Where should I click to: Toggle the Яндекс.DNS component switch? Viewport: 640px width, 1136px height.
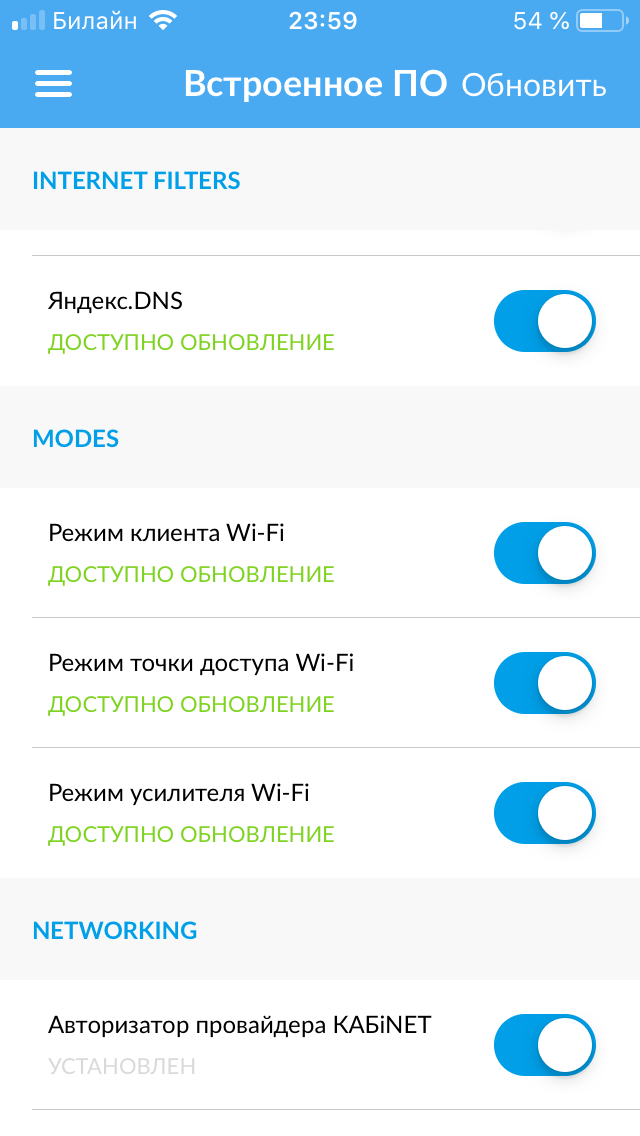pyautogui.click(x=545, y=321)
